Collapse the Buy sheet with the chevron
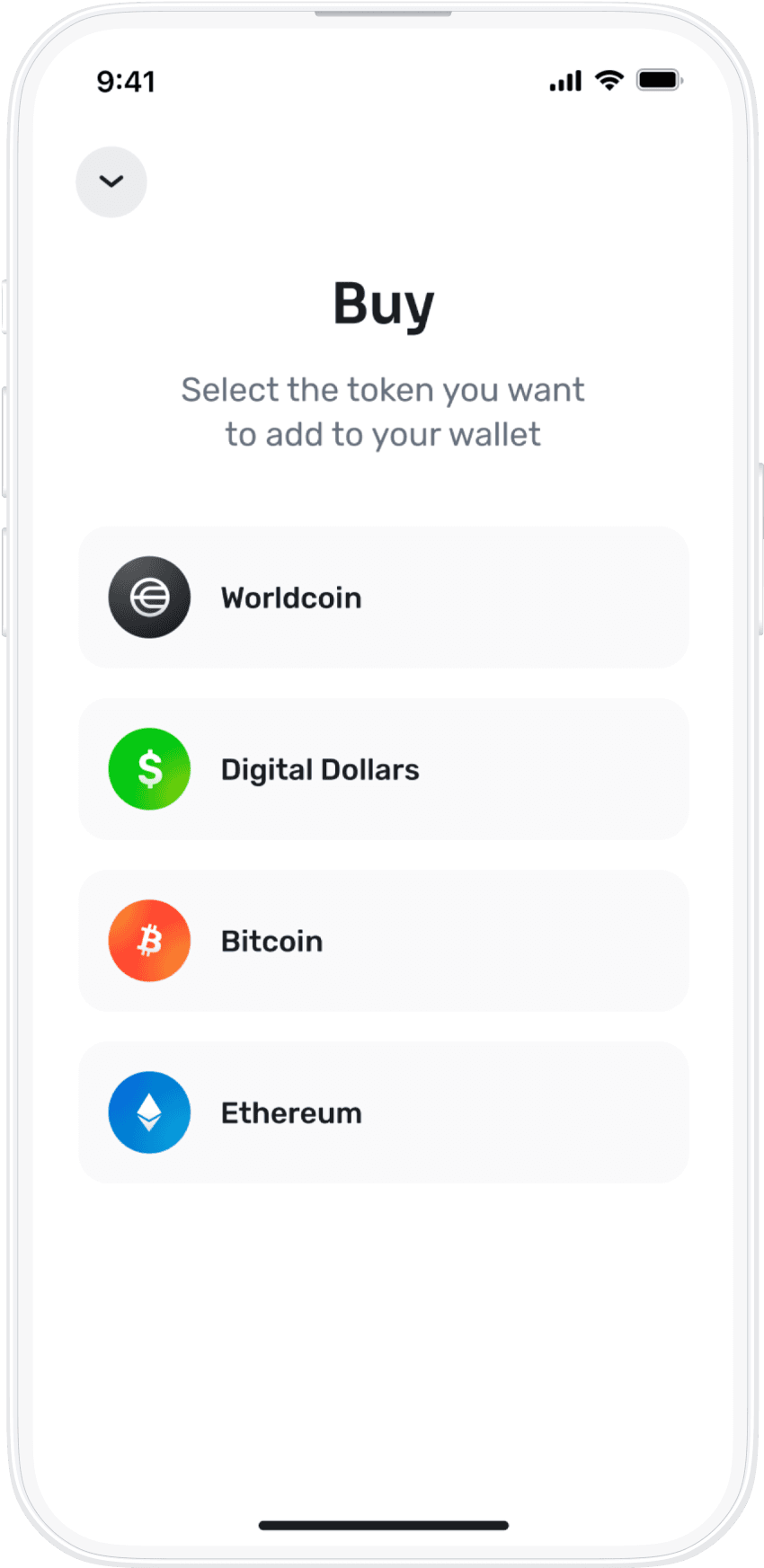764x1568 pixels. pos(111,182)
